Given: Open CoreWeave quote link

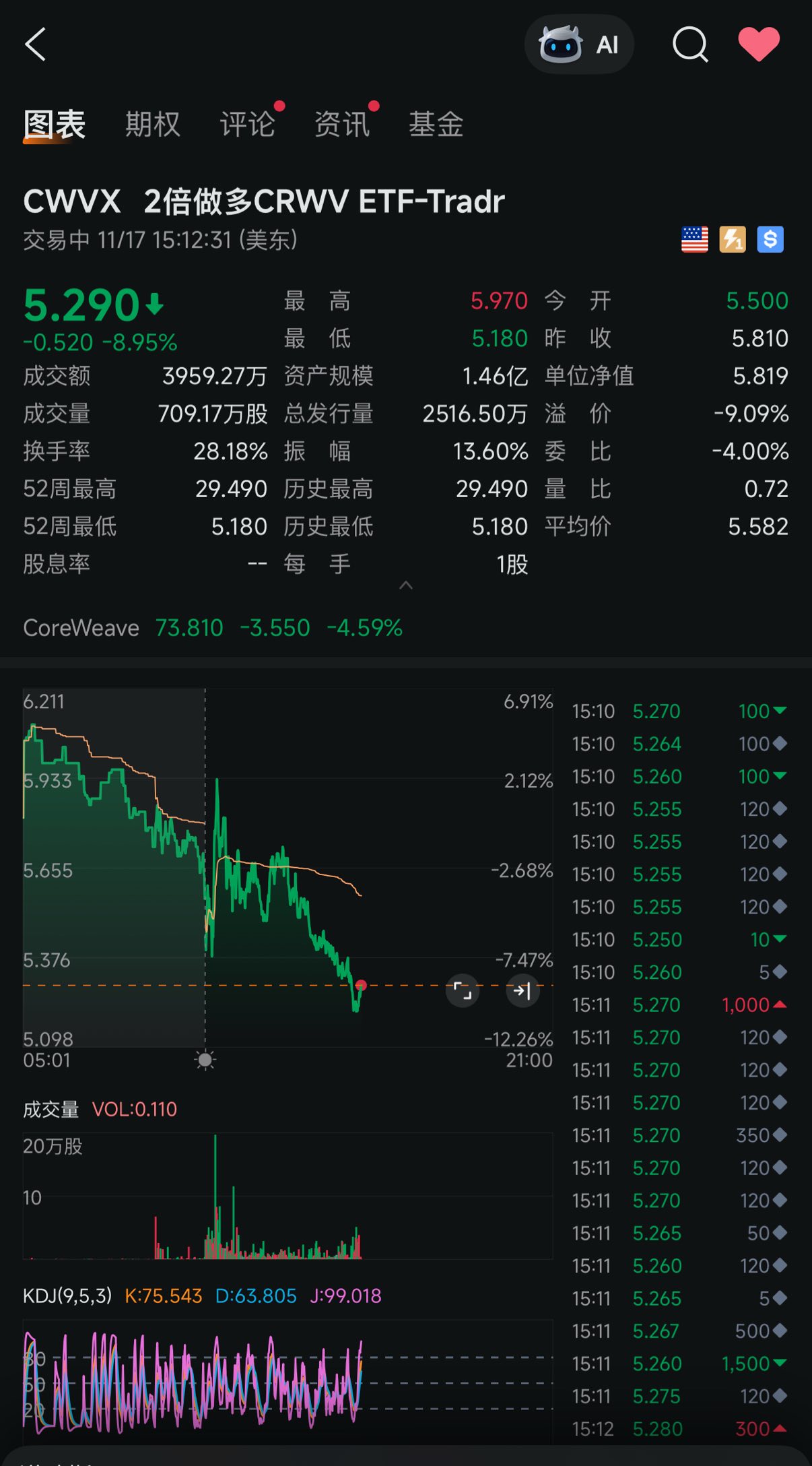Looking at the screenshot, I should (x=189, y=628).
